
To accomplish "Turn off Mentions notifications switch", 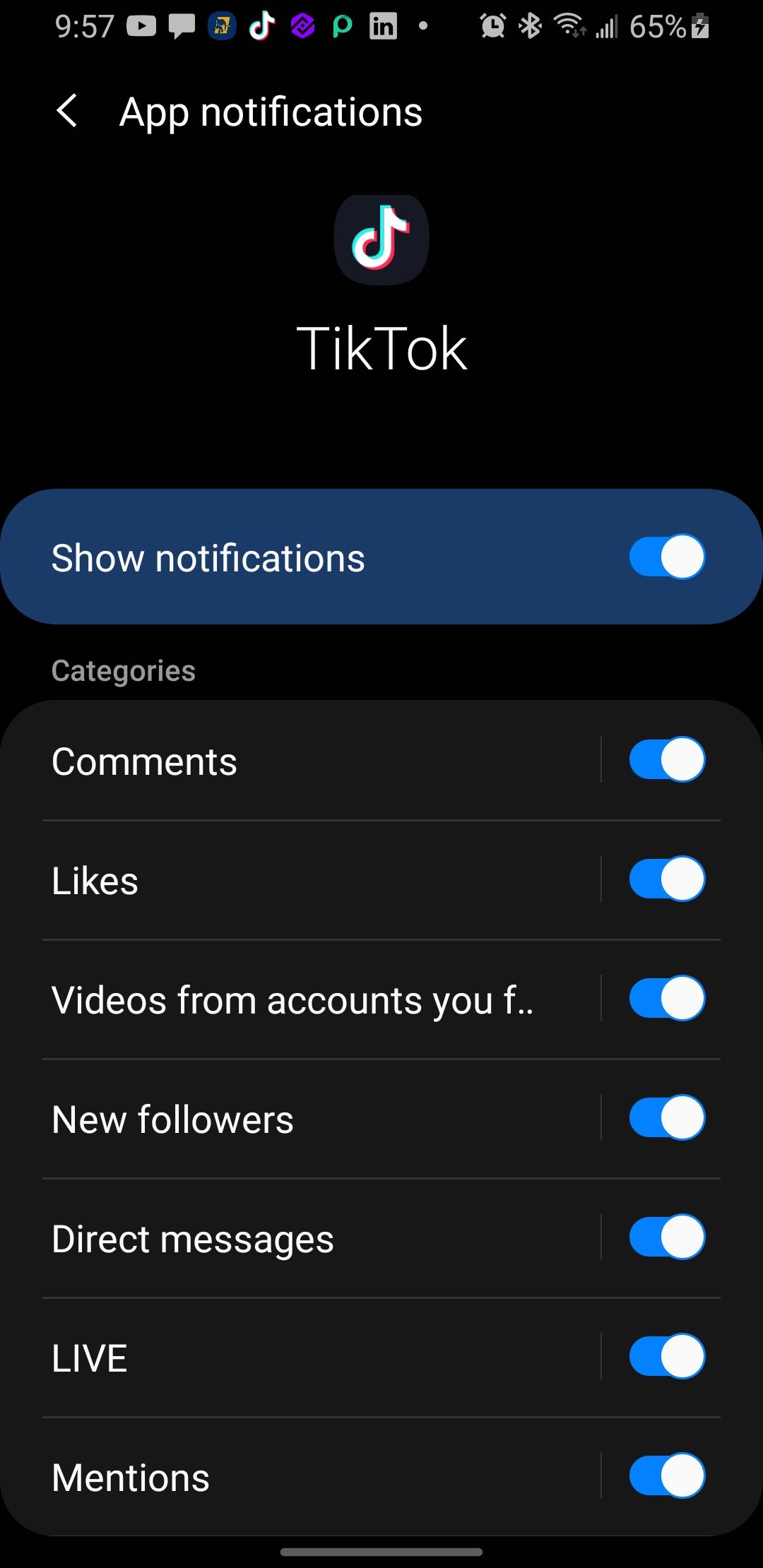I will pyautogui.click(x=666, y=1476).
